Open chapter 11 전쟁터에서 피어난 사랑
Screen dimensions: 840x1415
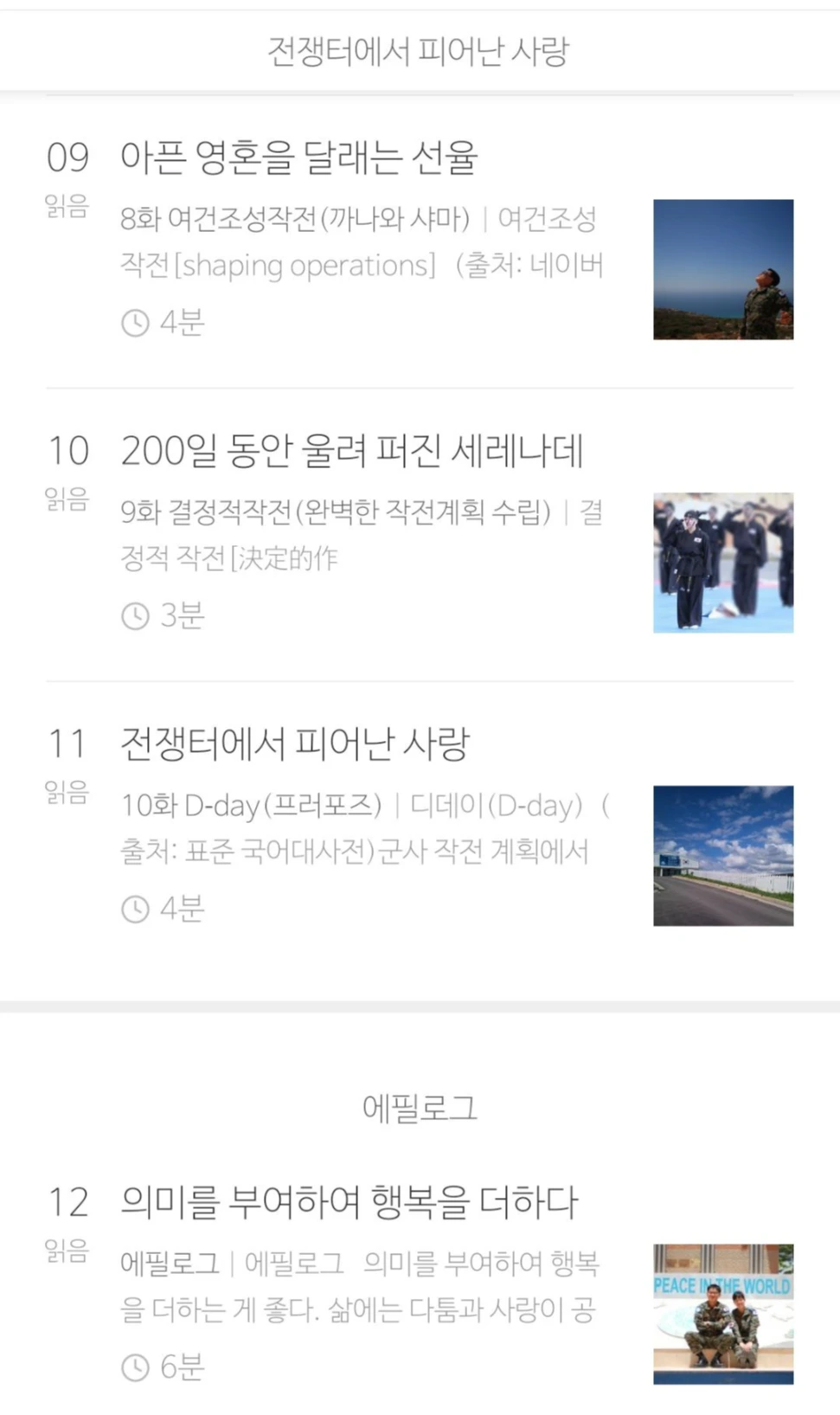[420, 828]
